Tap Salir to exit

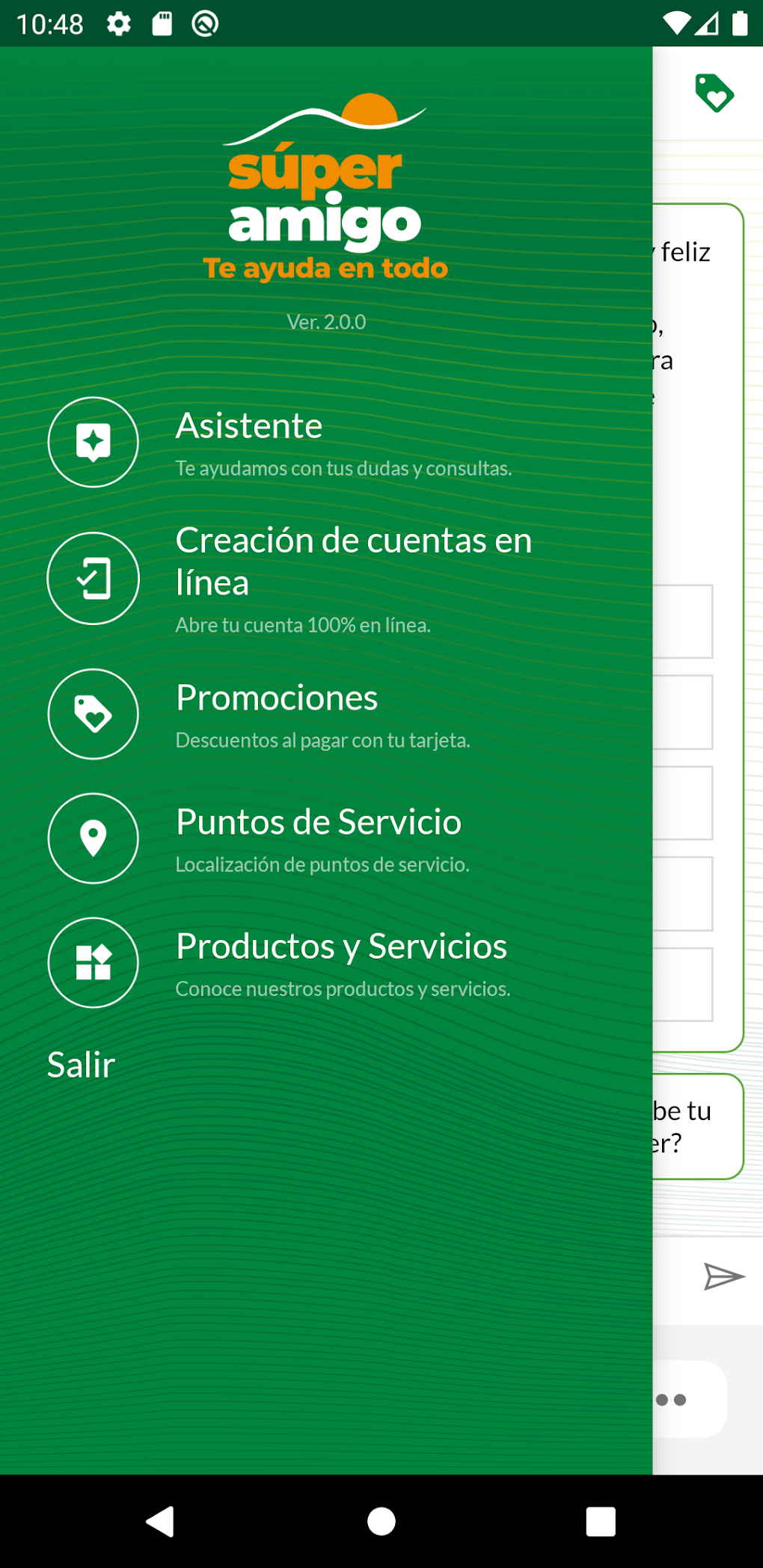pyautogui.click(x=81, y=1064)
